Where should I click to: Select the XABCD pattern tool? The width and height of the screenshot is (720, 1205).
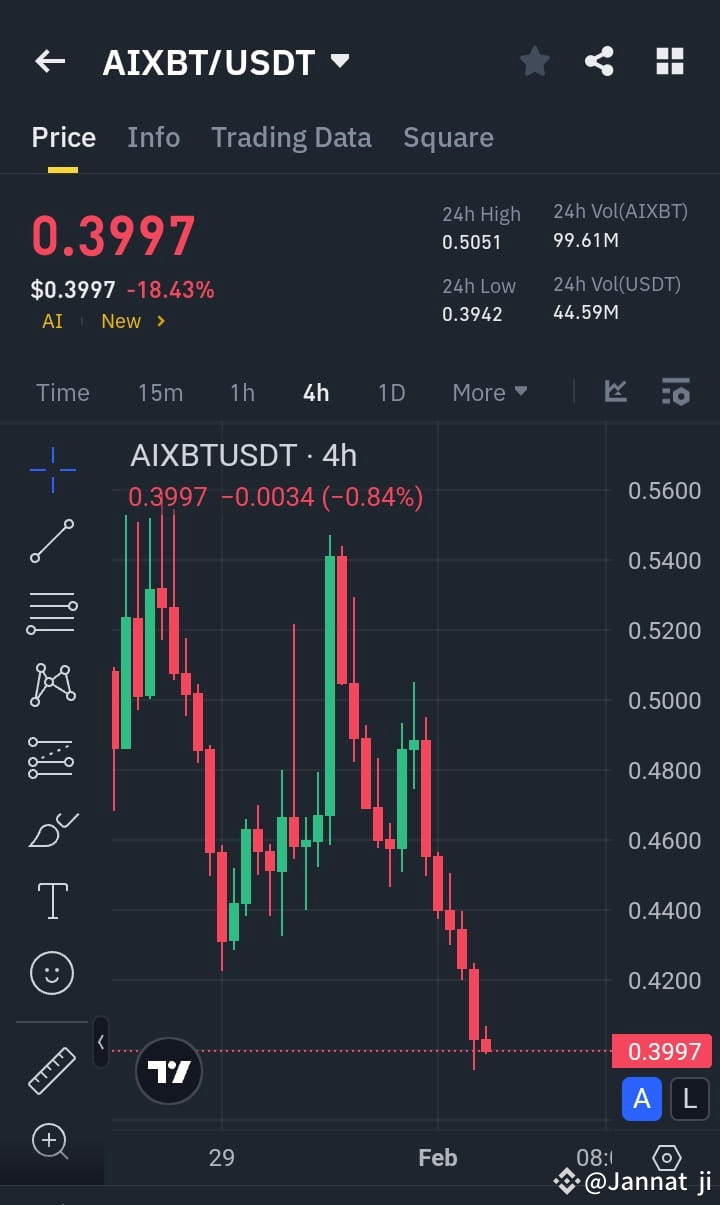pos(51,684)
